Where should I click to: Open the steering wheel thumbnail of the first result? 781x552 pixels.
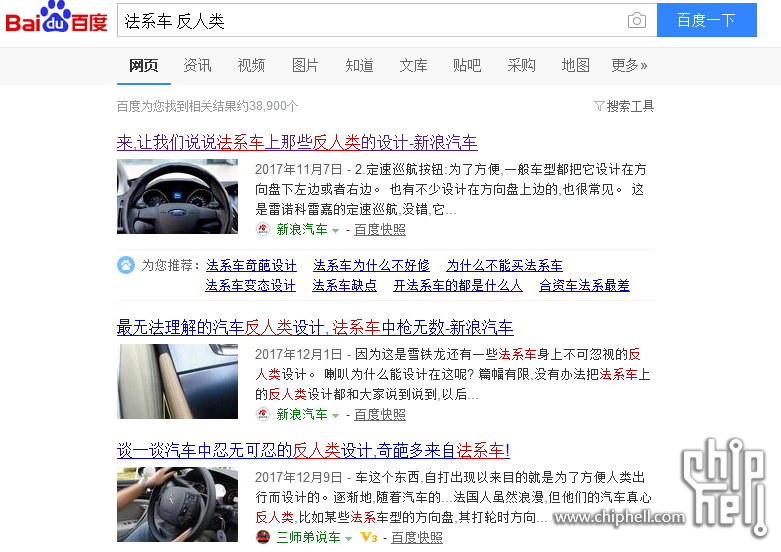(177, 196)
